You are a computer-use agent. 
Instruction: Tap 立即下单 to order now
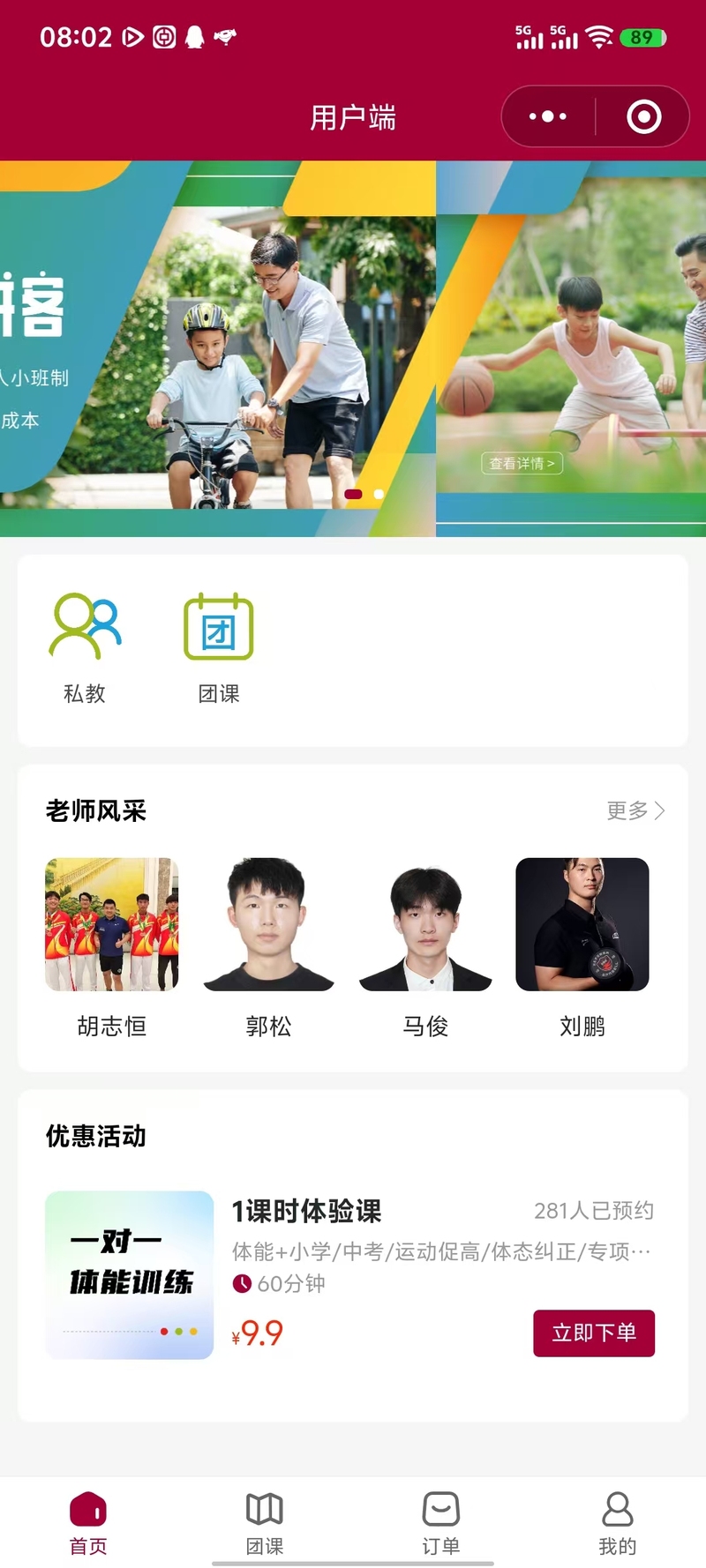click(x=593, y=1333)
